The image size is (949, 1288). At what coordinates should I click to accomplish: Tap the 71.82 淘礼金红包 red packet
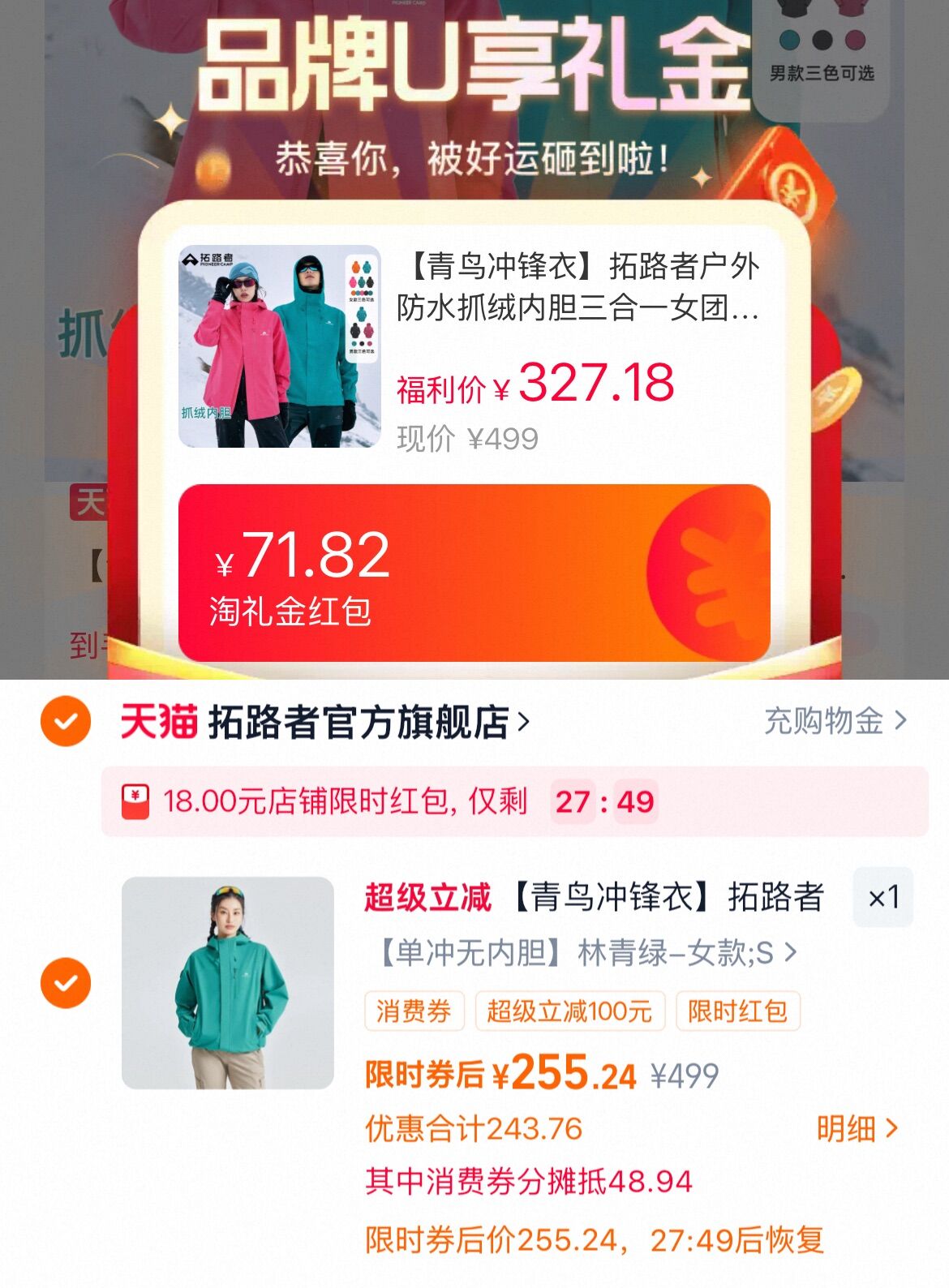474,573
